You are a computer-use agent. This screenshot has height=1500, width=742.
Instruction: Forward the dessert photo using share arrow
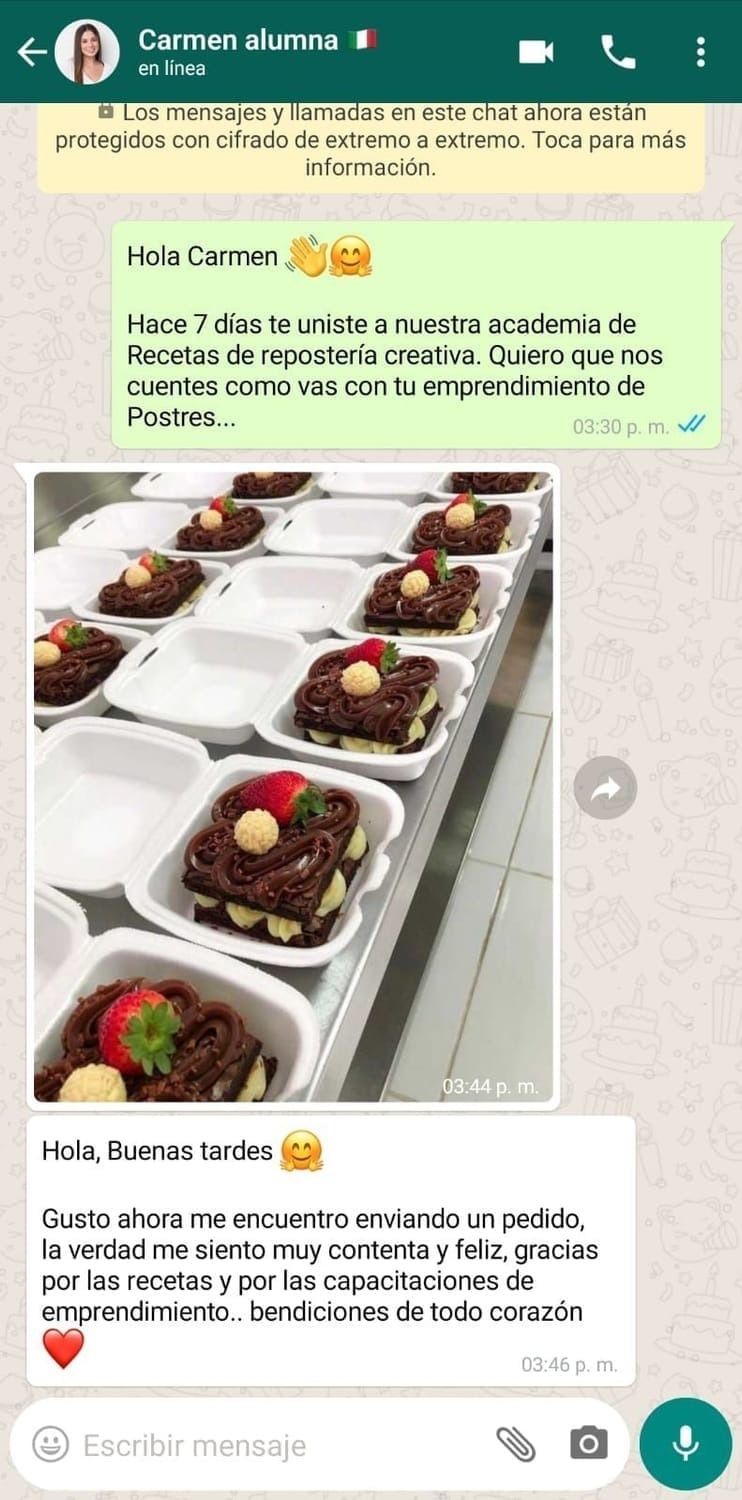[x=606, y=786]
